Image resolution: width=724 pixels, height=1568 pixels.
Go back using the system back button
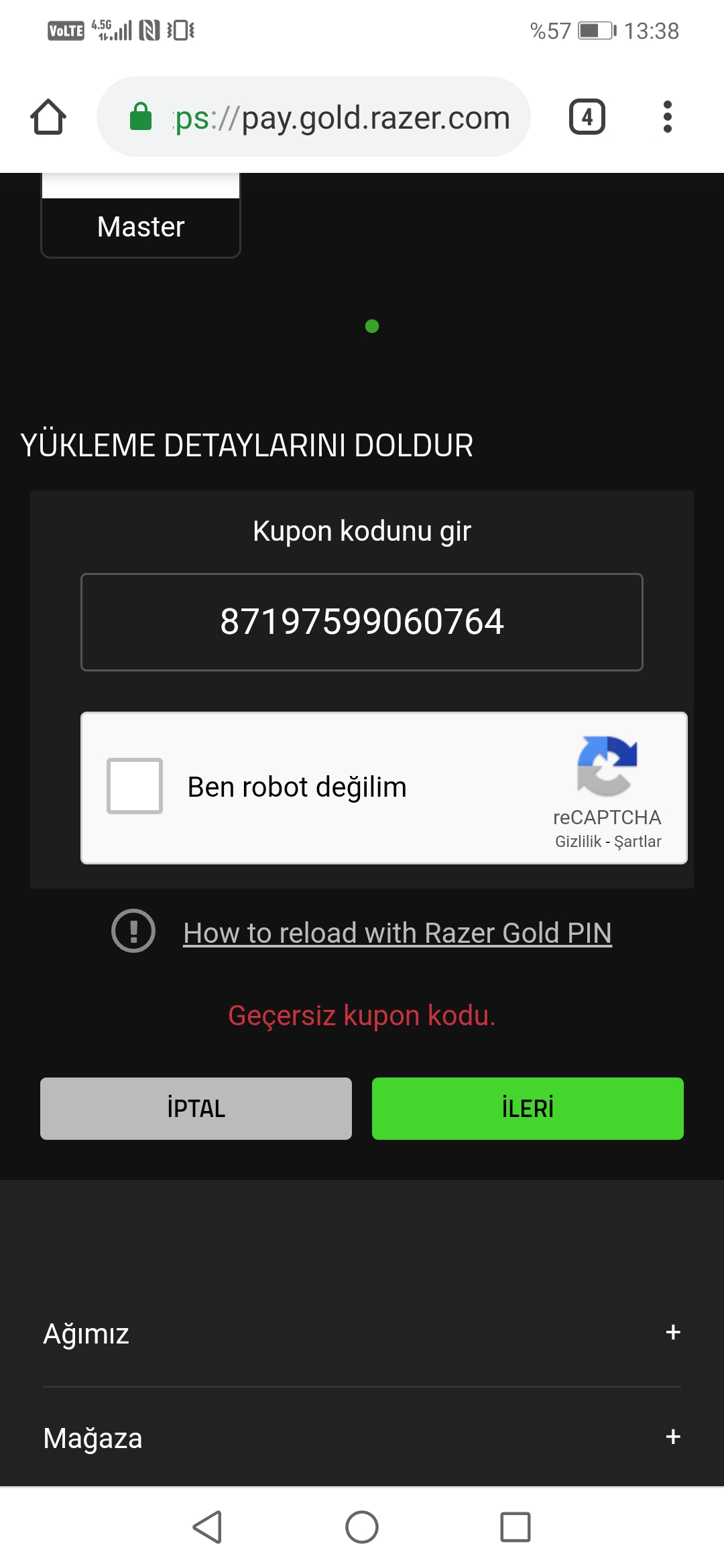pyautogui.click(x=208, y=1527)
